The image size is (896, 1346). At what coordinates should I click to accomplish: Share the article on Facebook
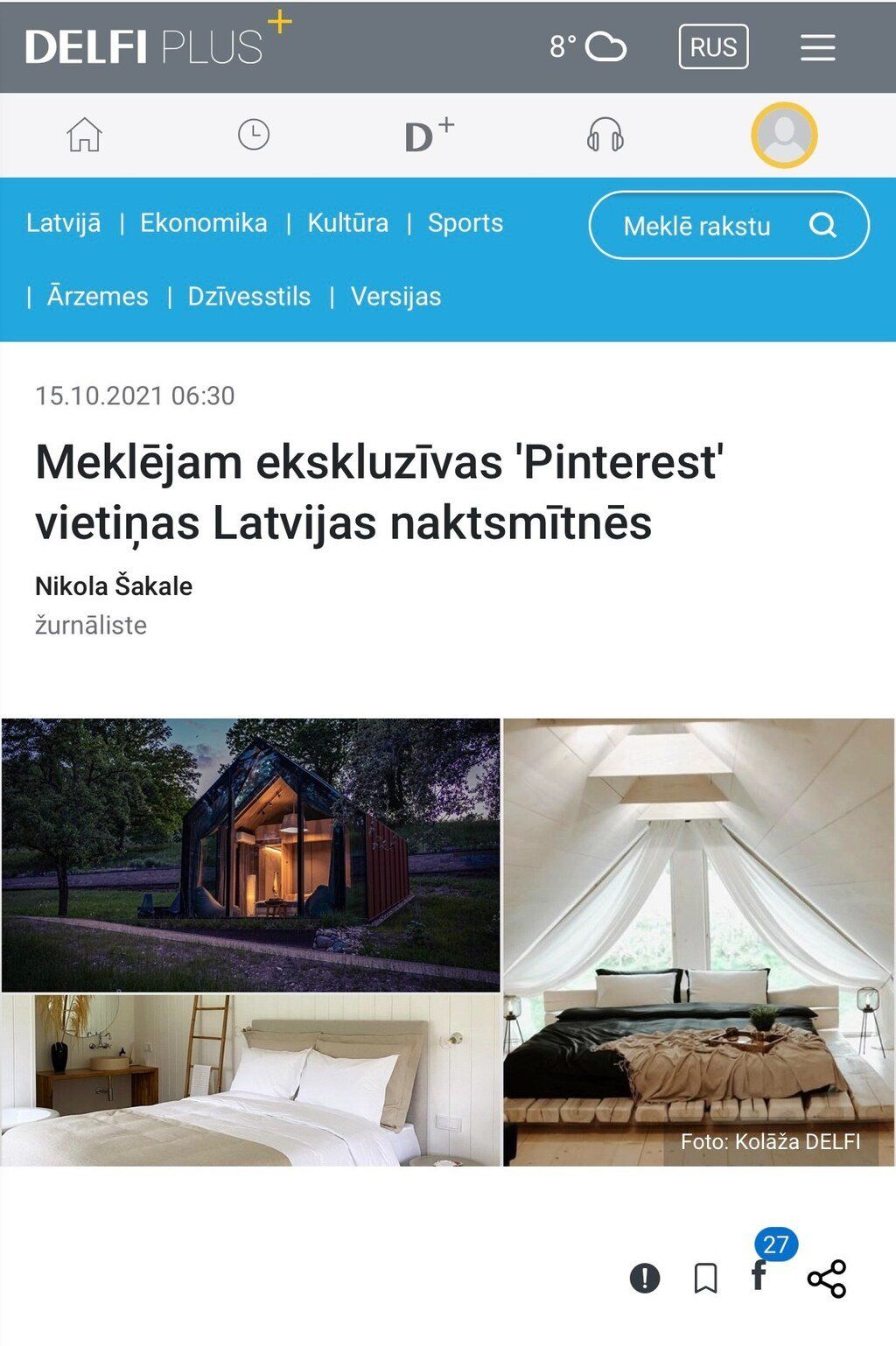(759, 1276)
